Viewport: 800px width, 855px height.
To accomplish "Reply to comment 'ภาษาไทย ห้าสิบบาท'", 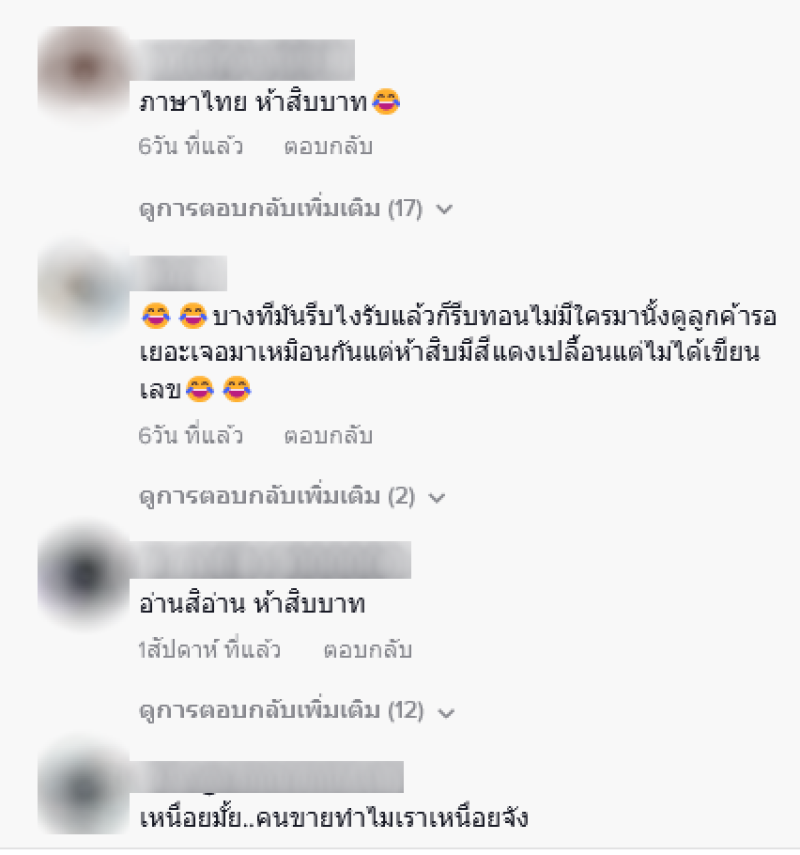I will click(x=328, y=148).
